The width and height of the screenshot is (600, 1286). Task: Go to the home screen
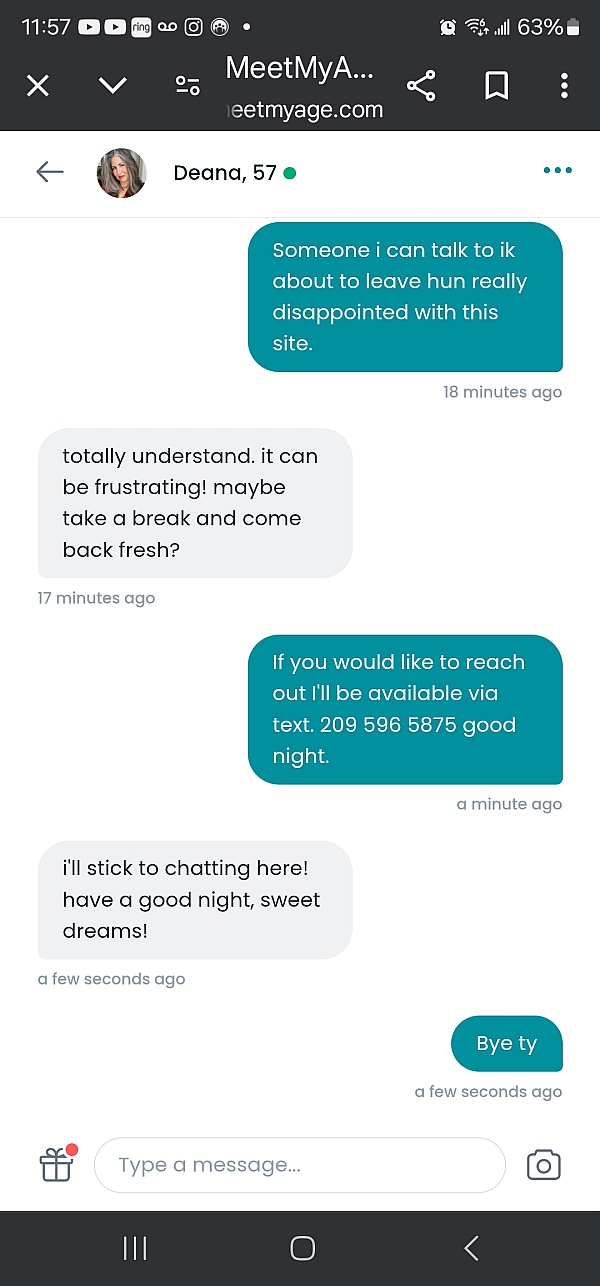(x=302, y=1247)
